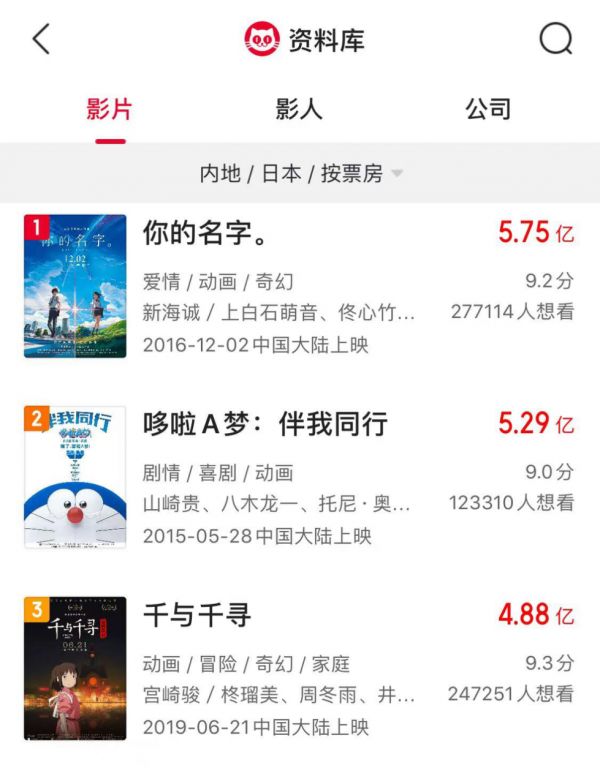Expand the 内地 / 日本 / 按票房 filter

300,173
